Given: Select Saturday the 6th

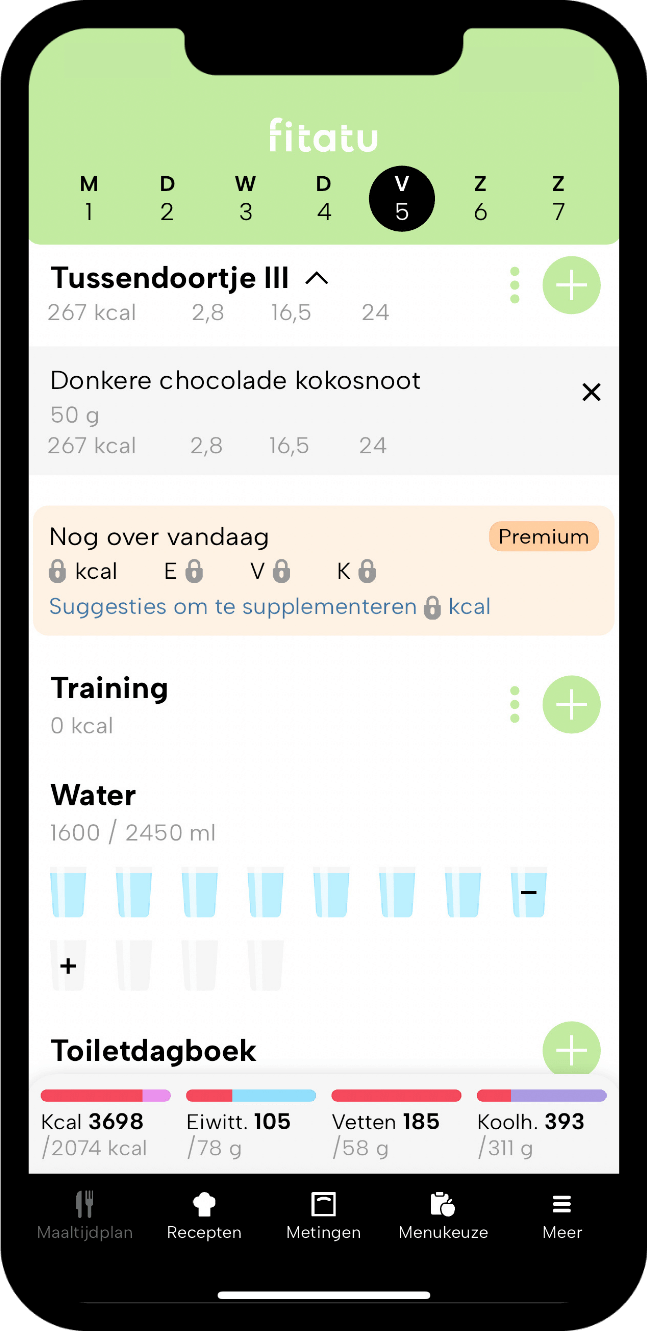Looking at the screenshot, I should click(480, 198).
